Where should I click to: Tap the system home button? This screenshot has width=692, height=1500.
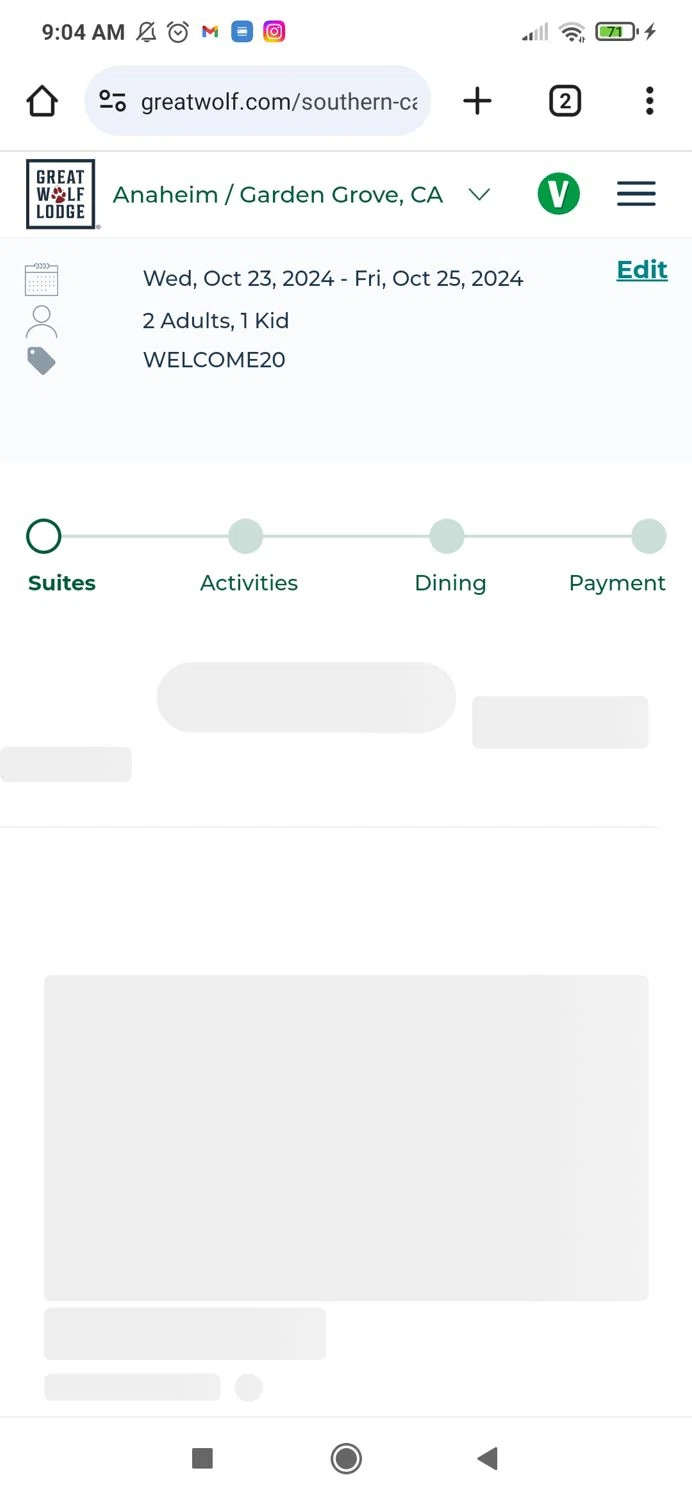tap(346, 1459)
